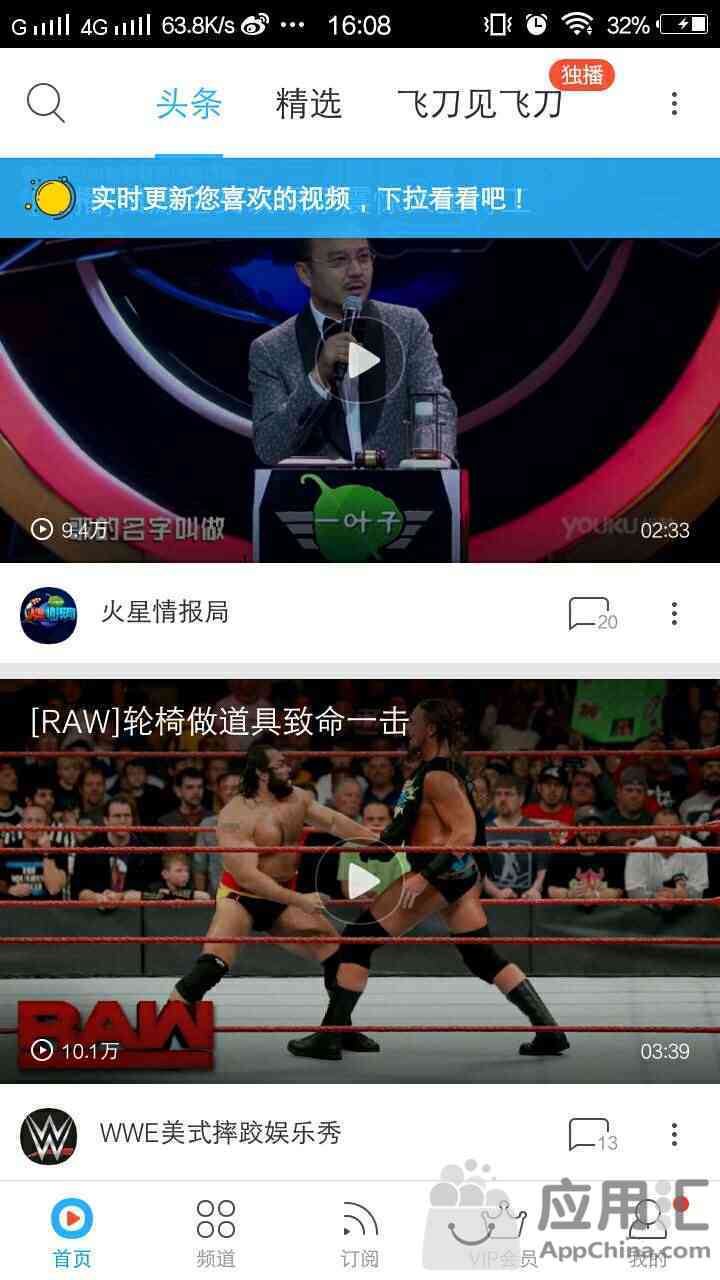Open the 订阅 tab

[360, 1232]
